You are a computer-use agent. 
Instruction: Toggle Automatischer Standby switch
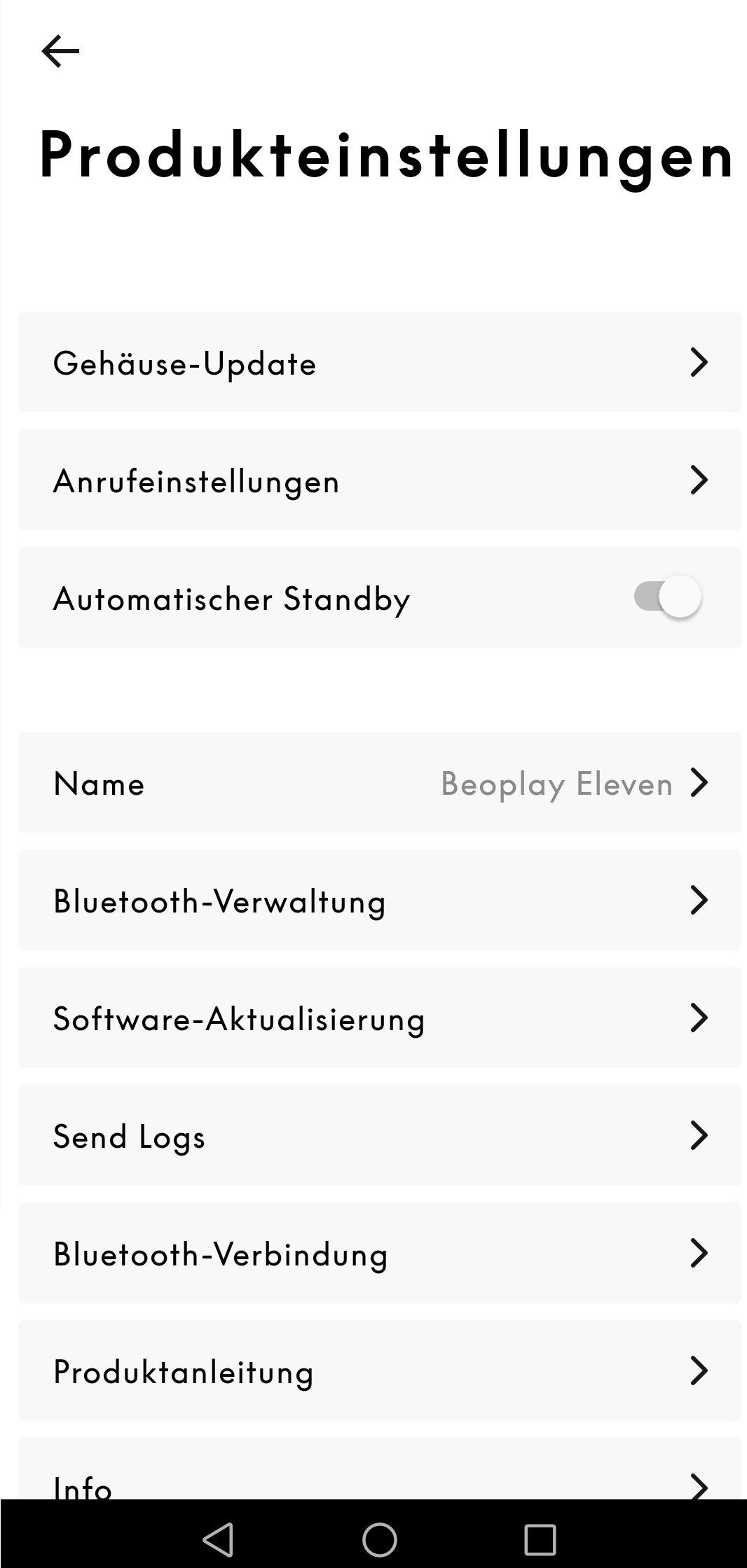pyautogui.click(x=666, y=597)
